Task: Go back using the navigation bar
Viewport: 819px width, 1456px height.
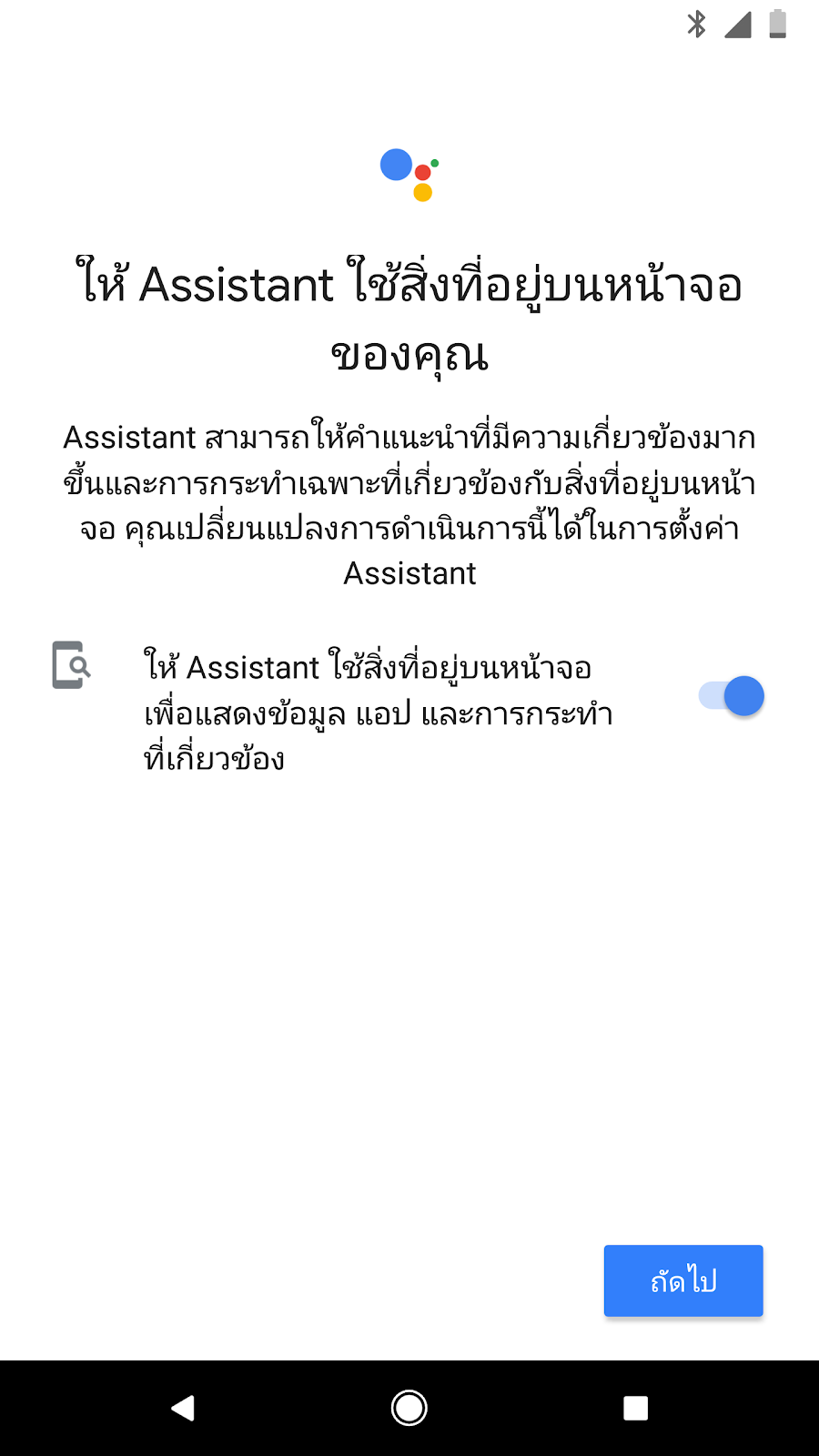Action: point(183,1408)
